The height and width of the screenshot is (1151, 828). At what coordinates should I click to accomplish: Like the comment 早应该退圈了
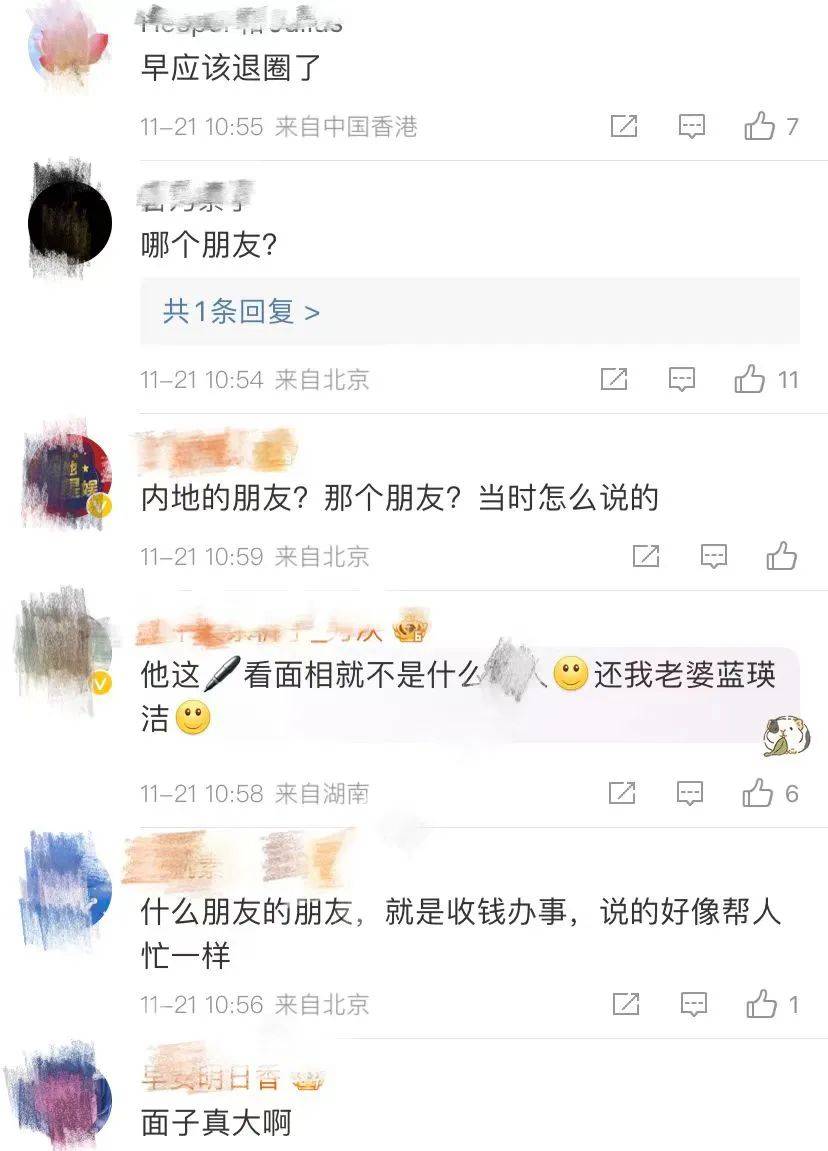(760, 126)
